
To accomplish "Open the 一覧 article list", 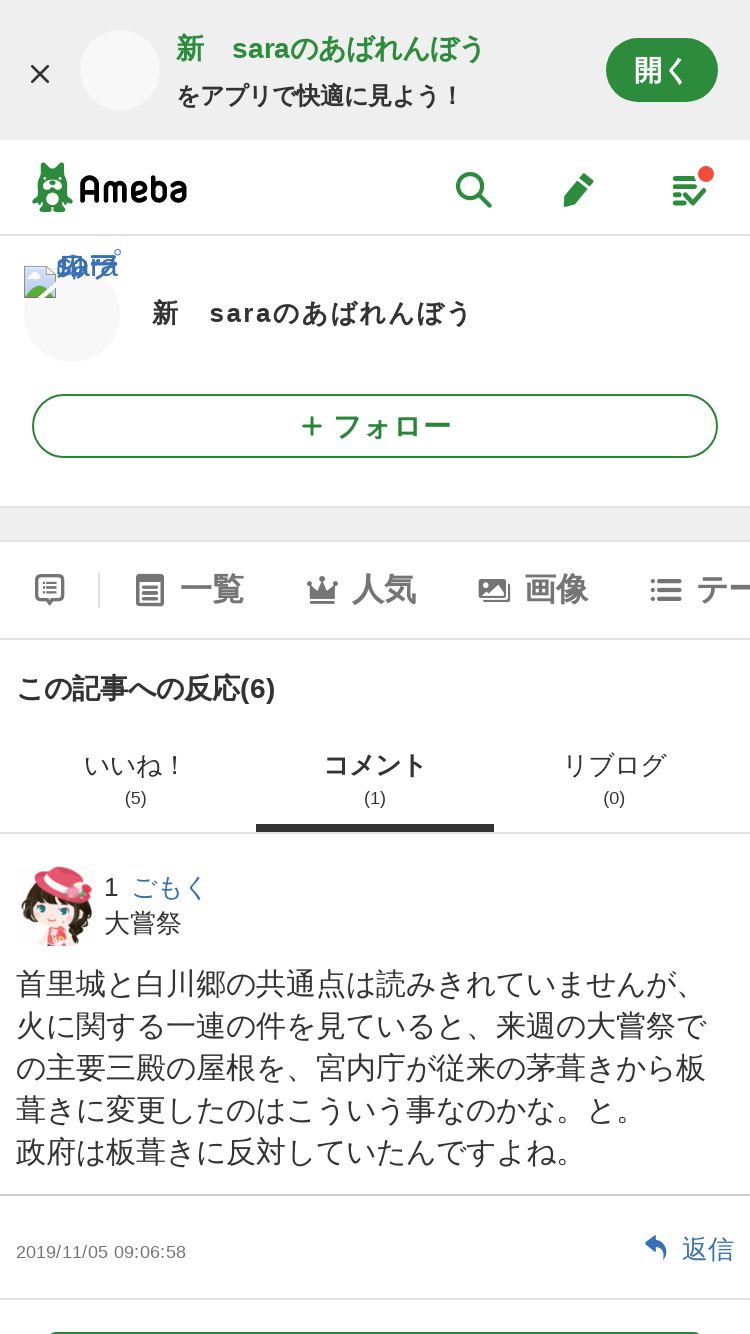I will (190, 590).
